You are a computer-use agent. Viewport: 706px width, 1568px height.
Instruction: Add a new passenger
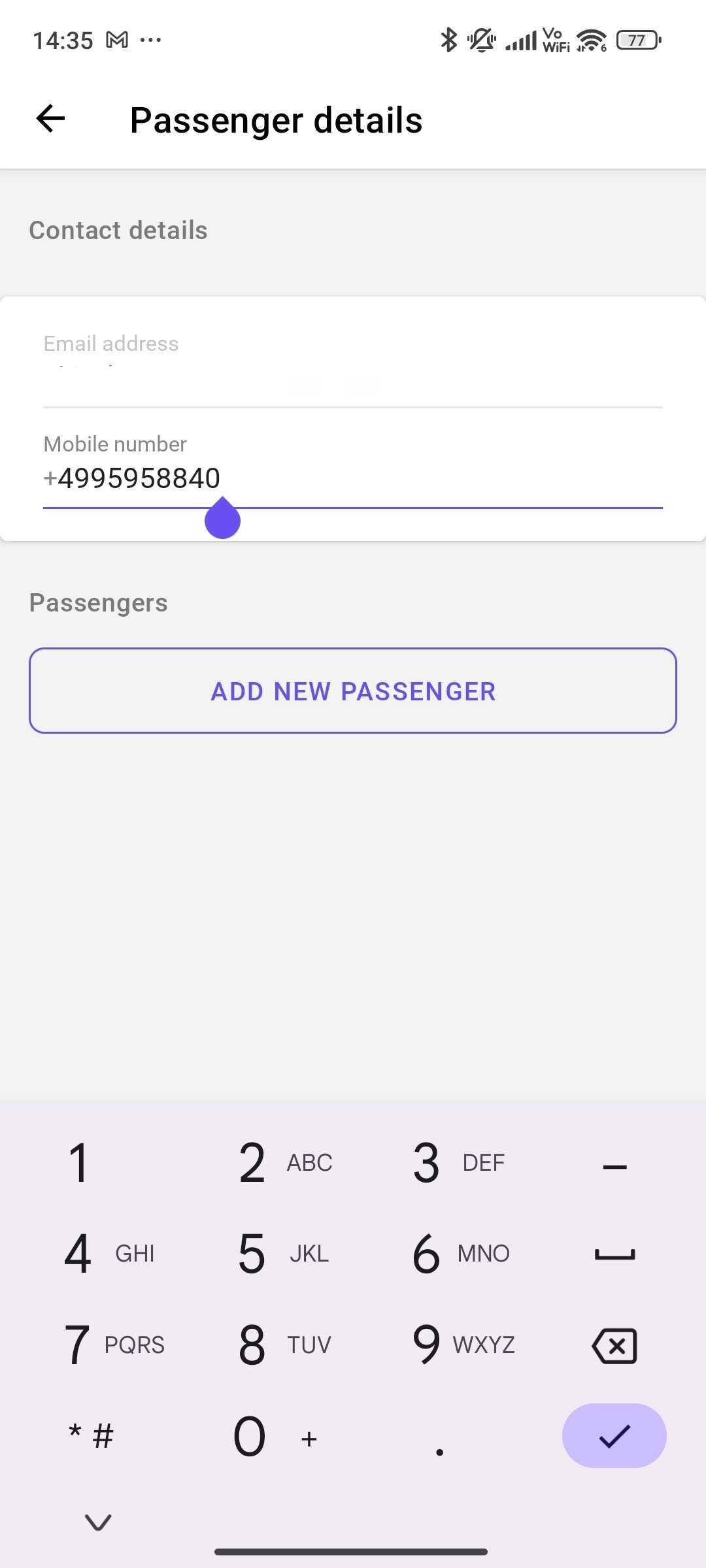pyautogui.click(x=353, y=691)
